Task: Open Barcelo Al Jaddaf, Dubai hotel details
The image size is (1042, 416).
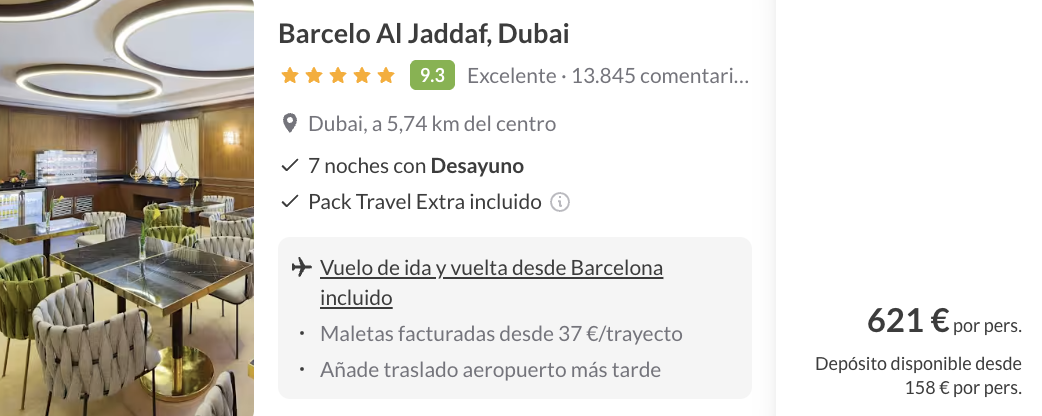Action: [x=423, y=34]
